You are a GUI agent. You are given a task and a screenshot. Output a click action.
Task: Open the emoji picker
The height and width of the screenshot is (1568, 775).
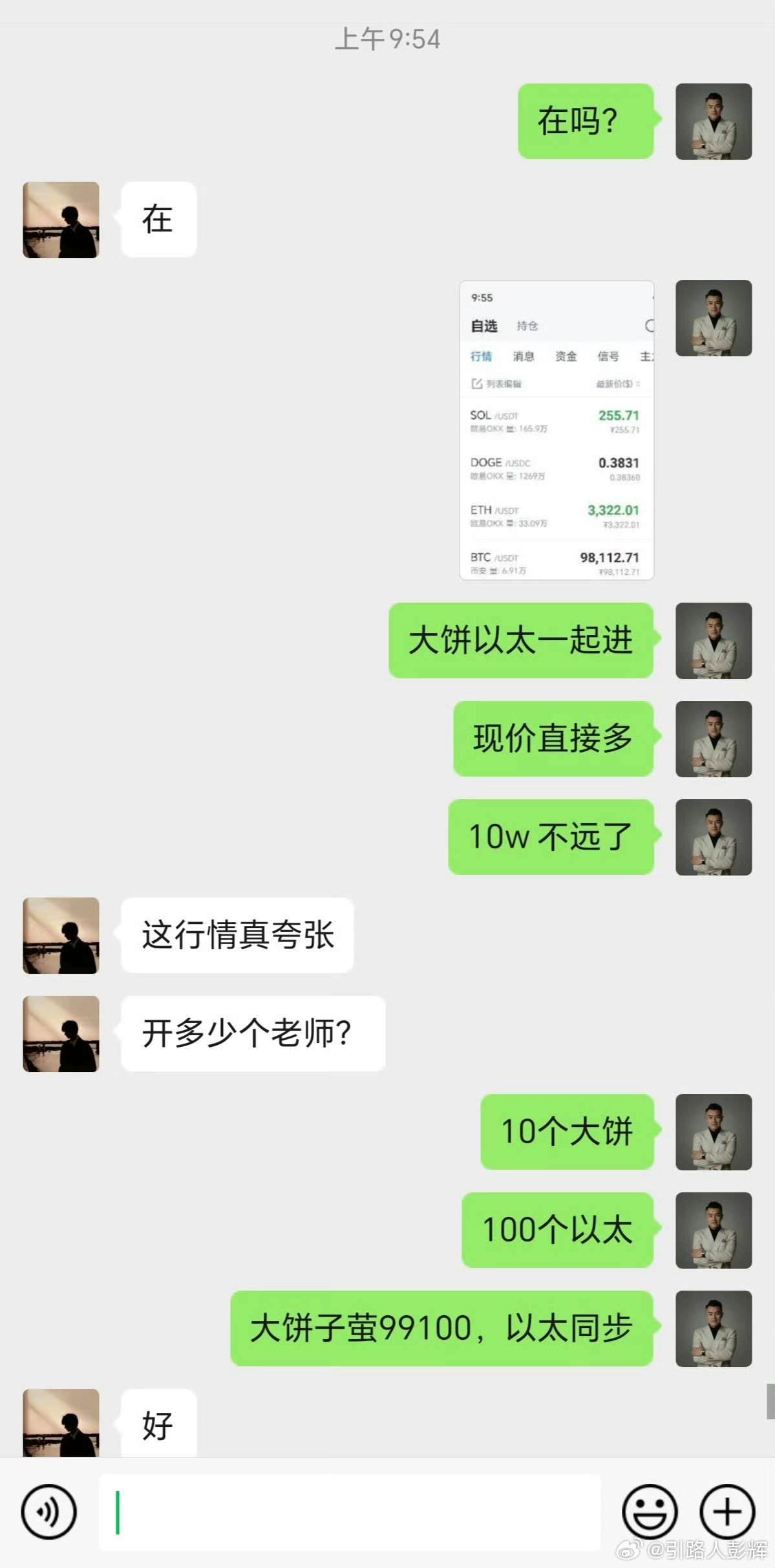pyautogui.click(x=650, y=1512)
